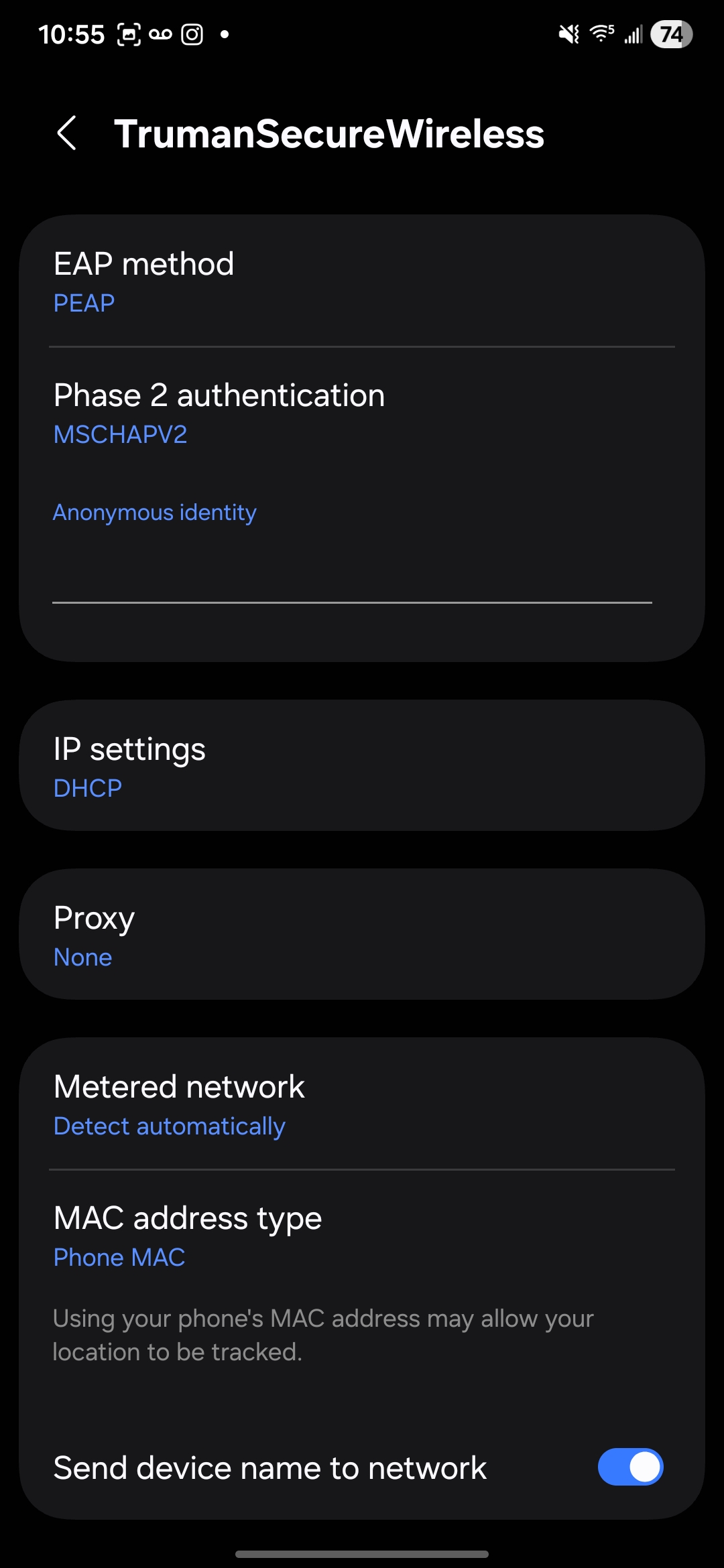Focus the Anonymous identity field

tap(352, 570)
